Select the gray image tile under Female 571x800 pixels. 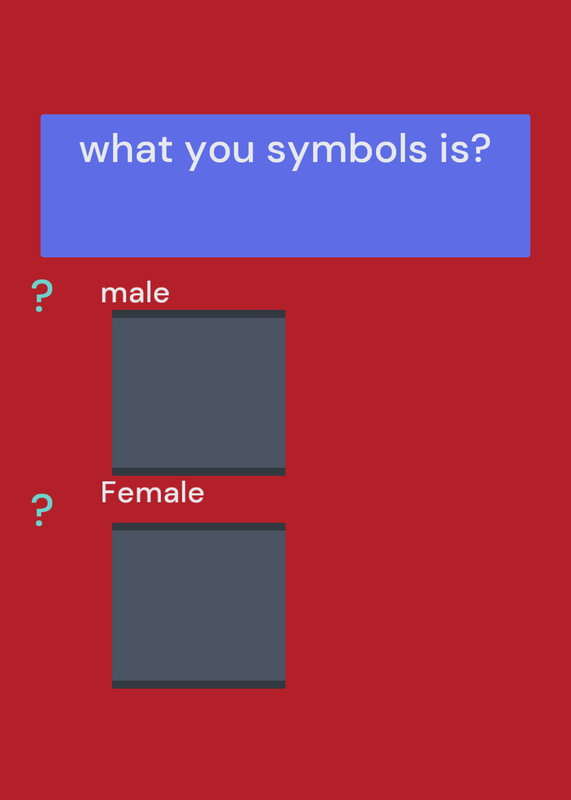point(198,606)
